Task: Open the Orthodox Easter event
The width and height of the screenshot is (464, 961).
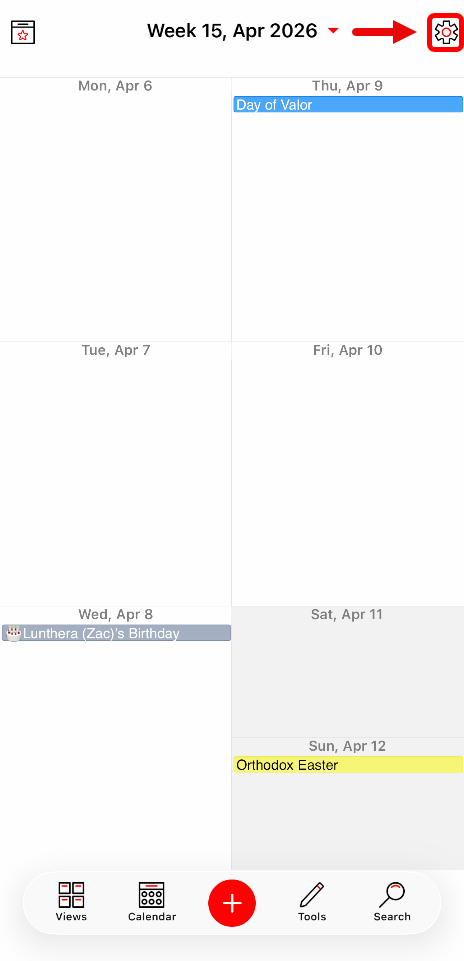Action: 348,764
